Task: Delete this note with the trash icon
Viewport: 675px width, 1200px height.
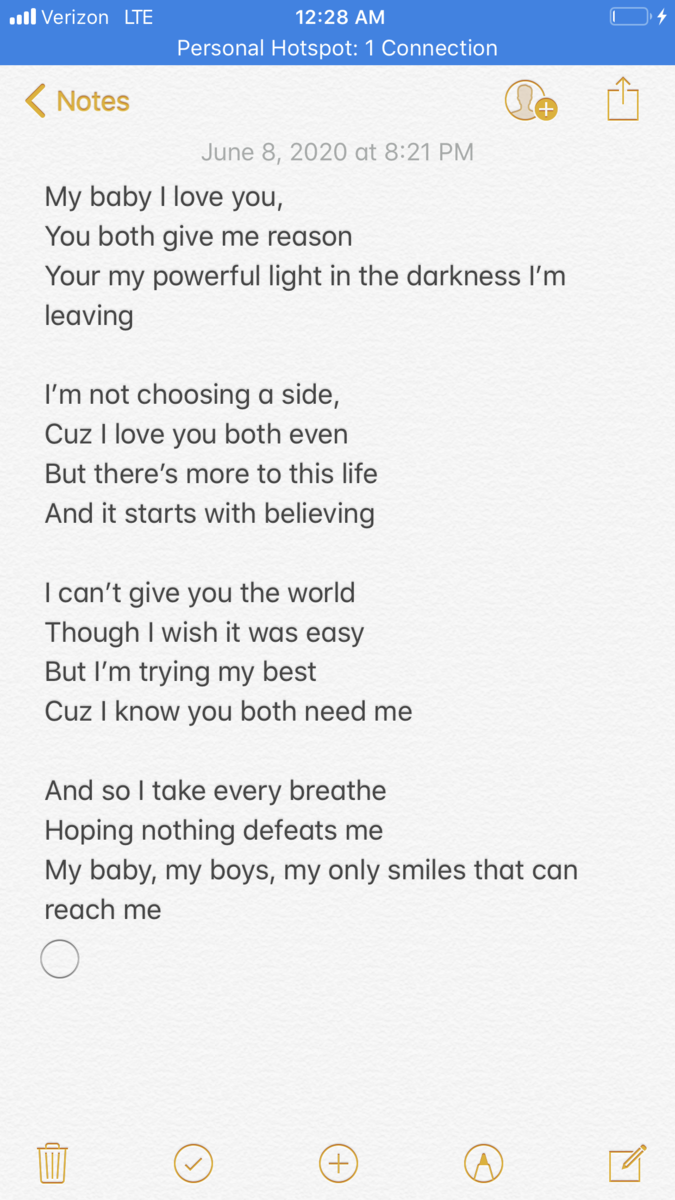Action: click(52, 1163)
